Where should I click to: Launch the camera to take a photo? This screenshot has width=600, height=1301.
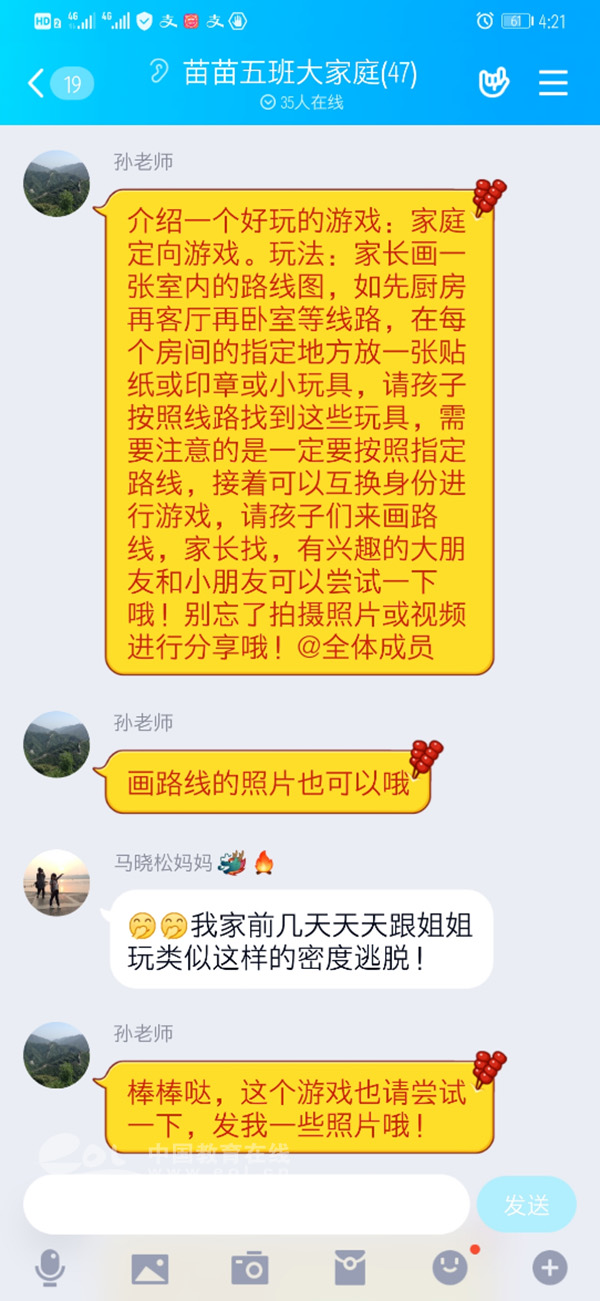tap(250, 1268)
